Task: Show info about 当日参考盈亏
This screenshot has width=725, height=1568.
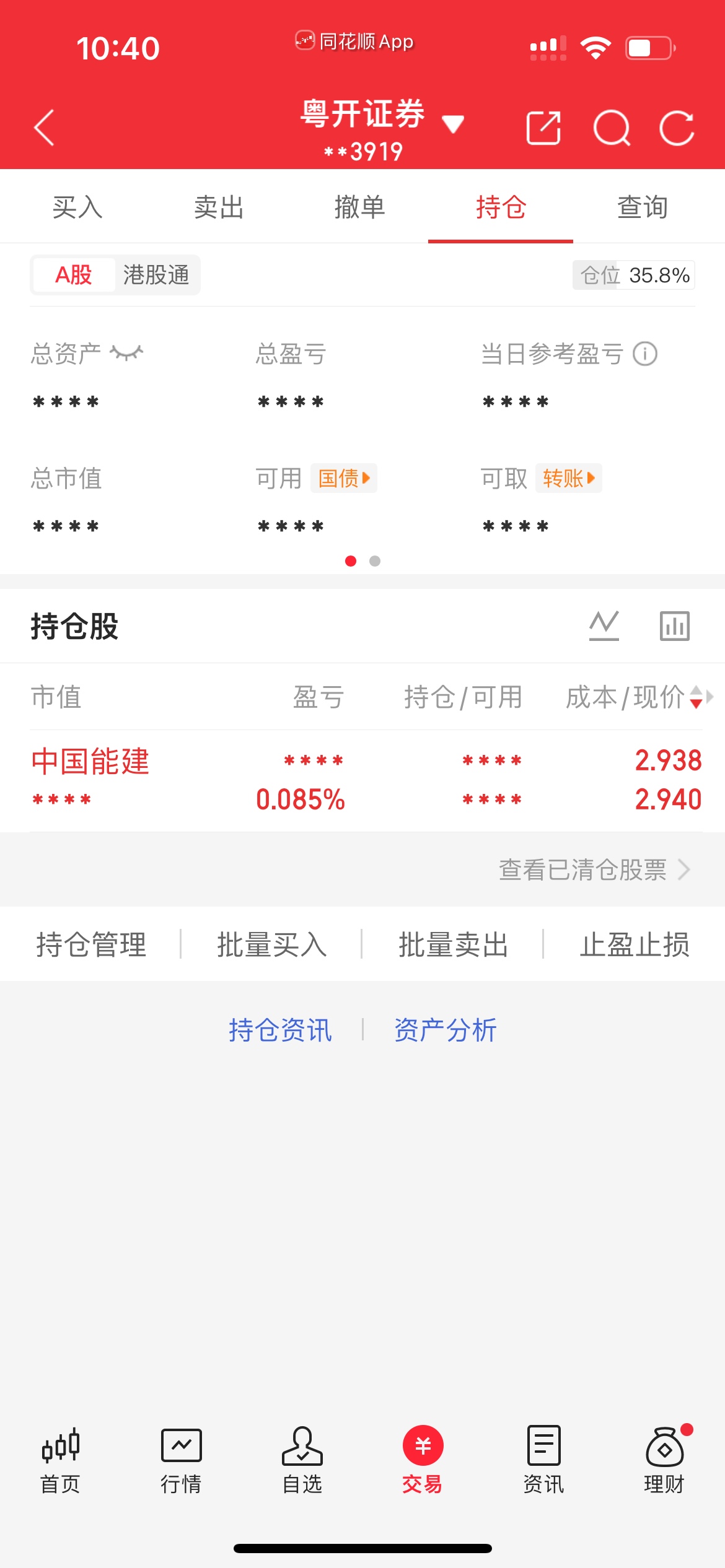Action: (645, 354)
